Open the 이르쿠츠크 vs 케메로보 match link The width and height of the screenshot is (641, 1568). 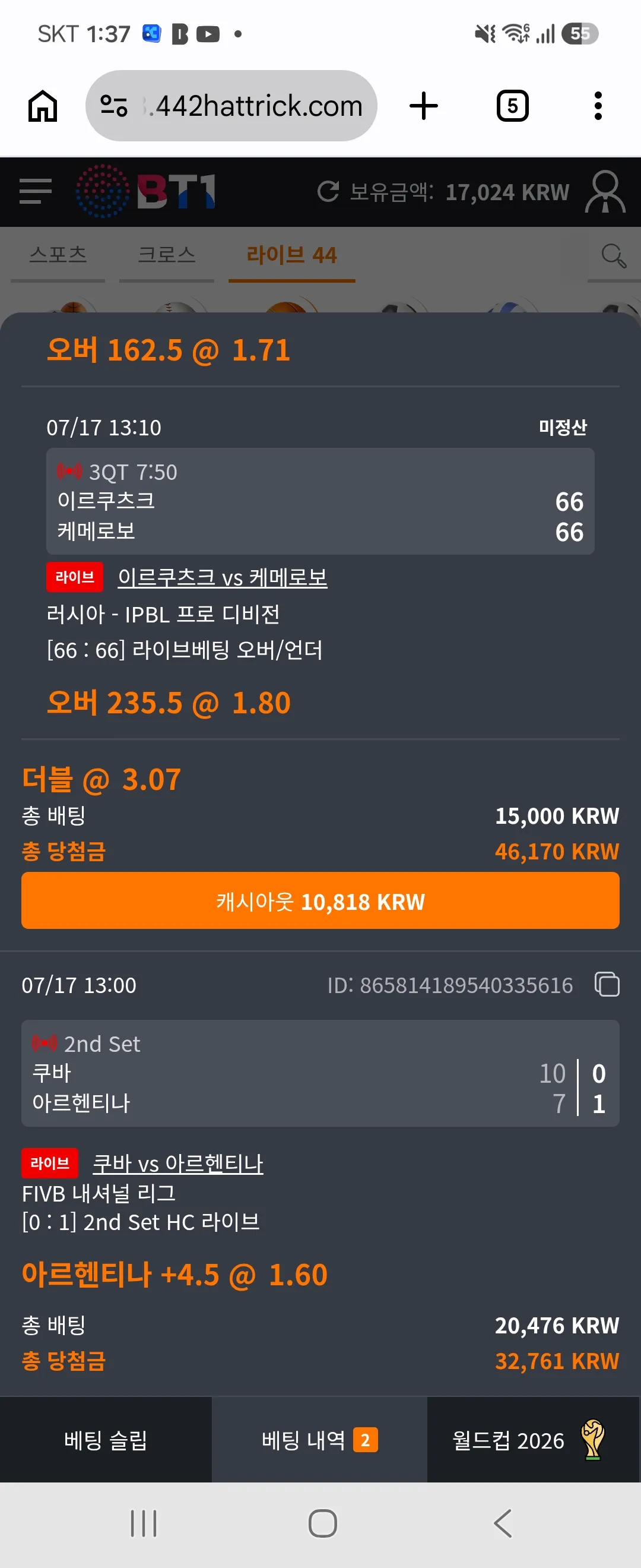(223, 577)
